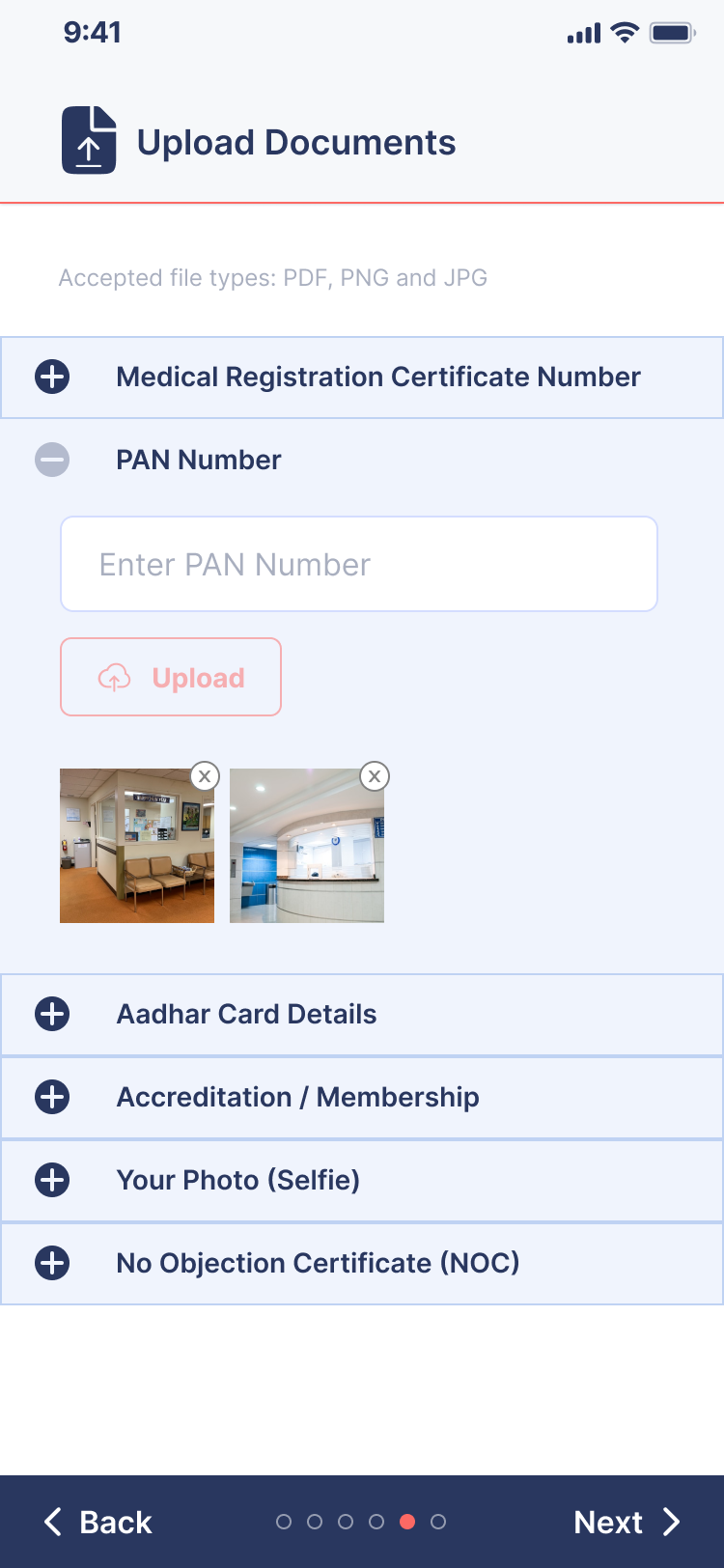Open the reception desk image thumbnail

pyautogui.click(x=307, y=846)
